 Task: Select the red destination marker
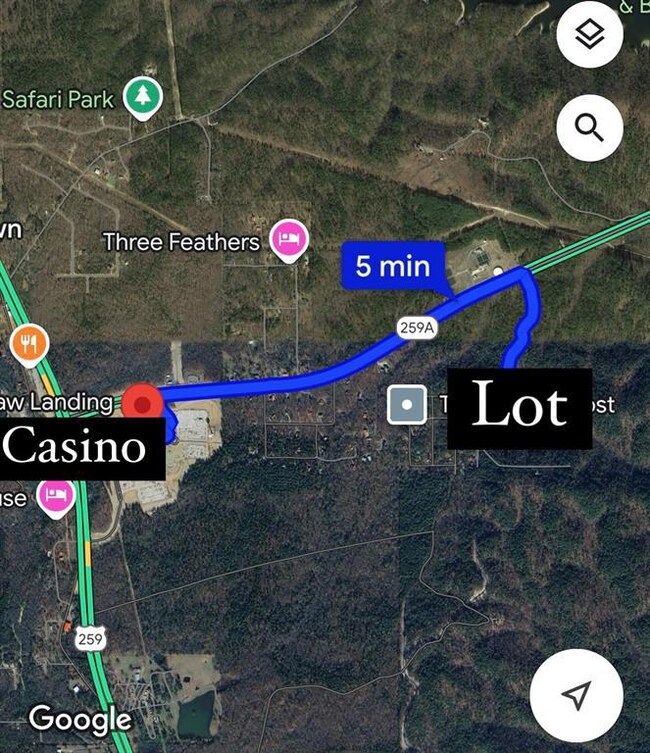point(142,405)
